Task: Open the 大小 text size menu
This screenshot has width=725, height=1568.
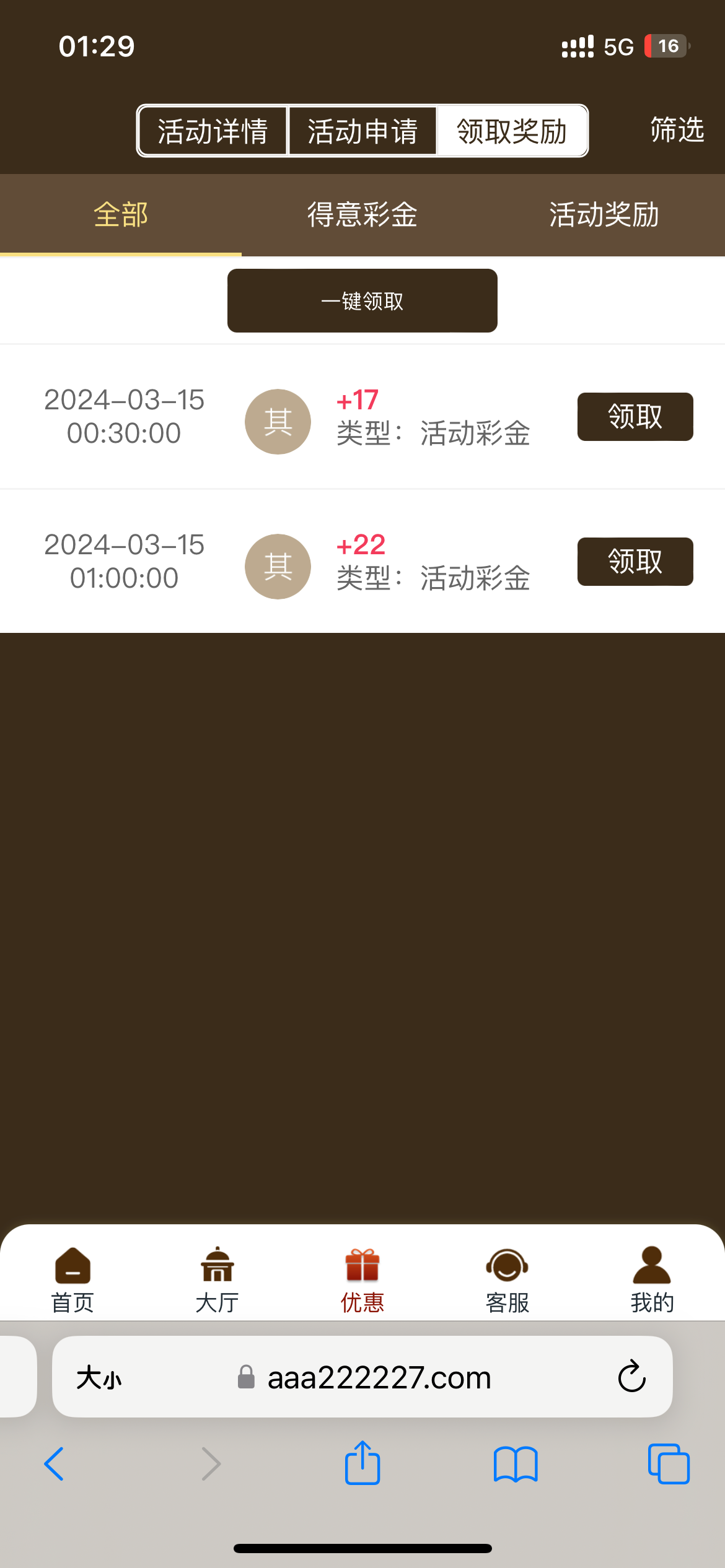Action: point(99,1378)
